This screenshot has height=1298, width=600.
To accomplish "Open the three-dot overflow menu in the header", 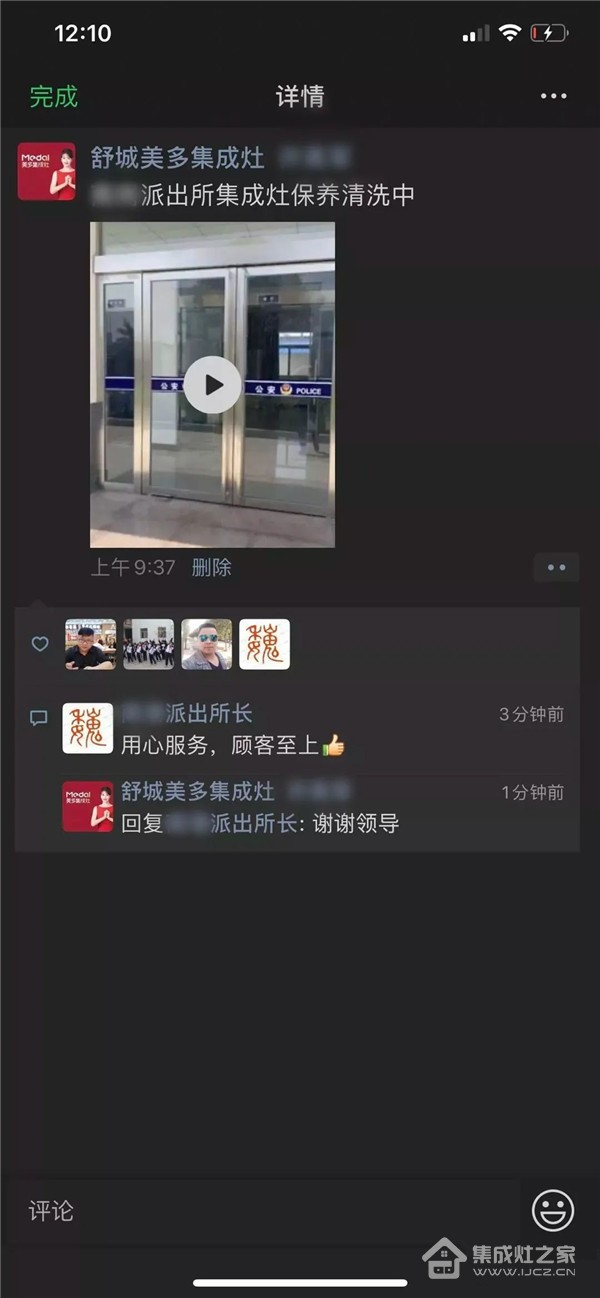I will click(553, 96).
